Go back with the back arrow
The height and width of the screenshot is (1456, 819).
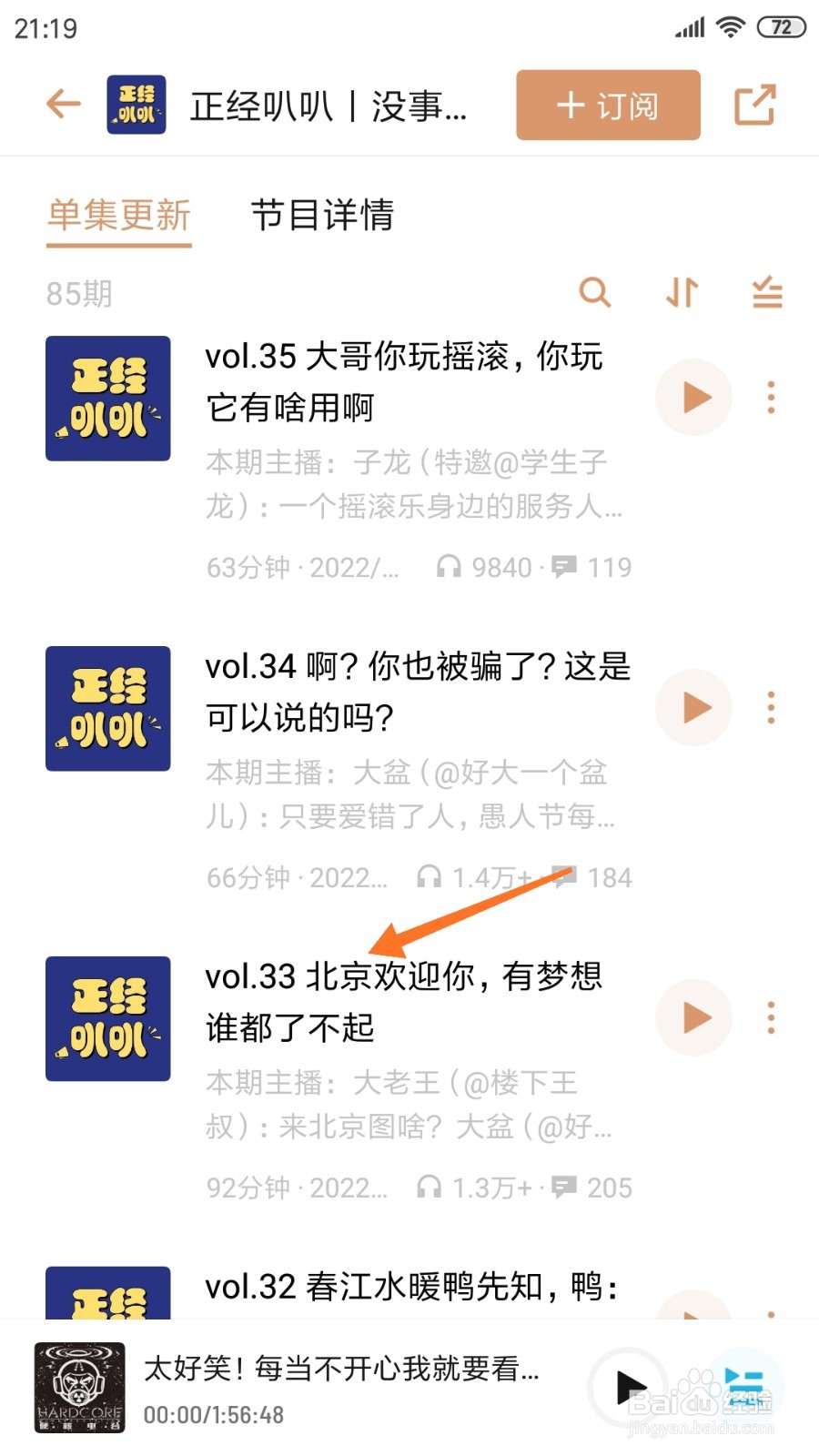(x=62, y=104)
